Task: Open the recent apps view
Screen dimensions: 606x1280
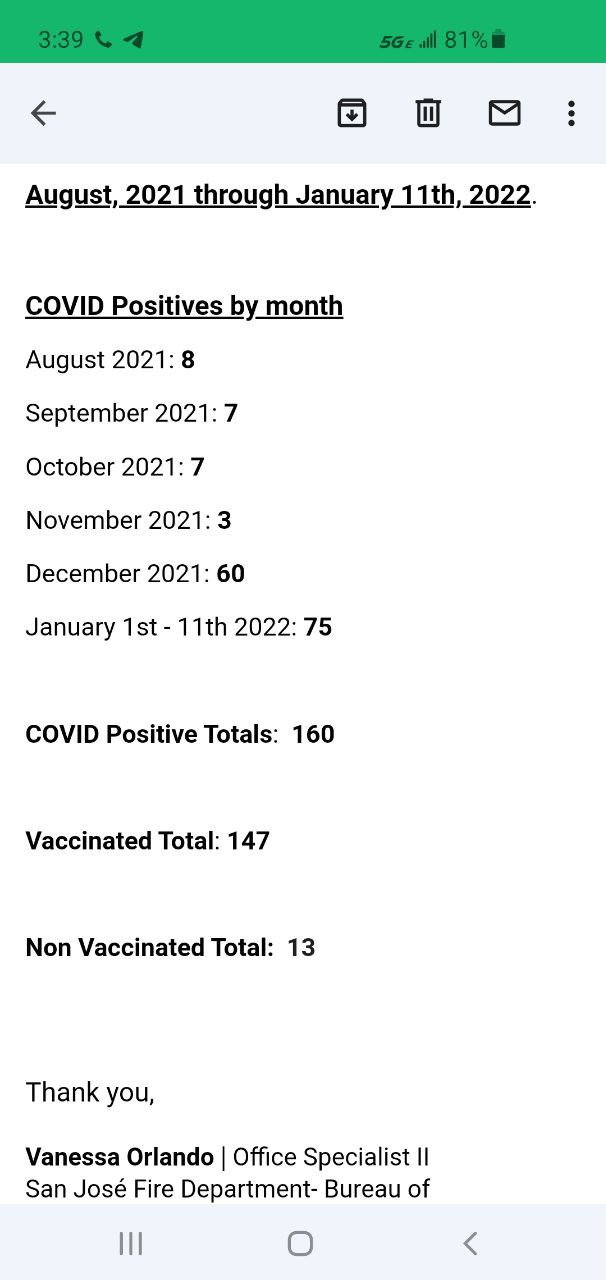Action: click(x=131, y=1243)
